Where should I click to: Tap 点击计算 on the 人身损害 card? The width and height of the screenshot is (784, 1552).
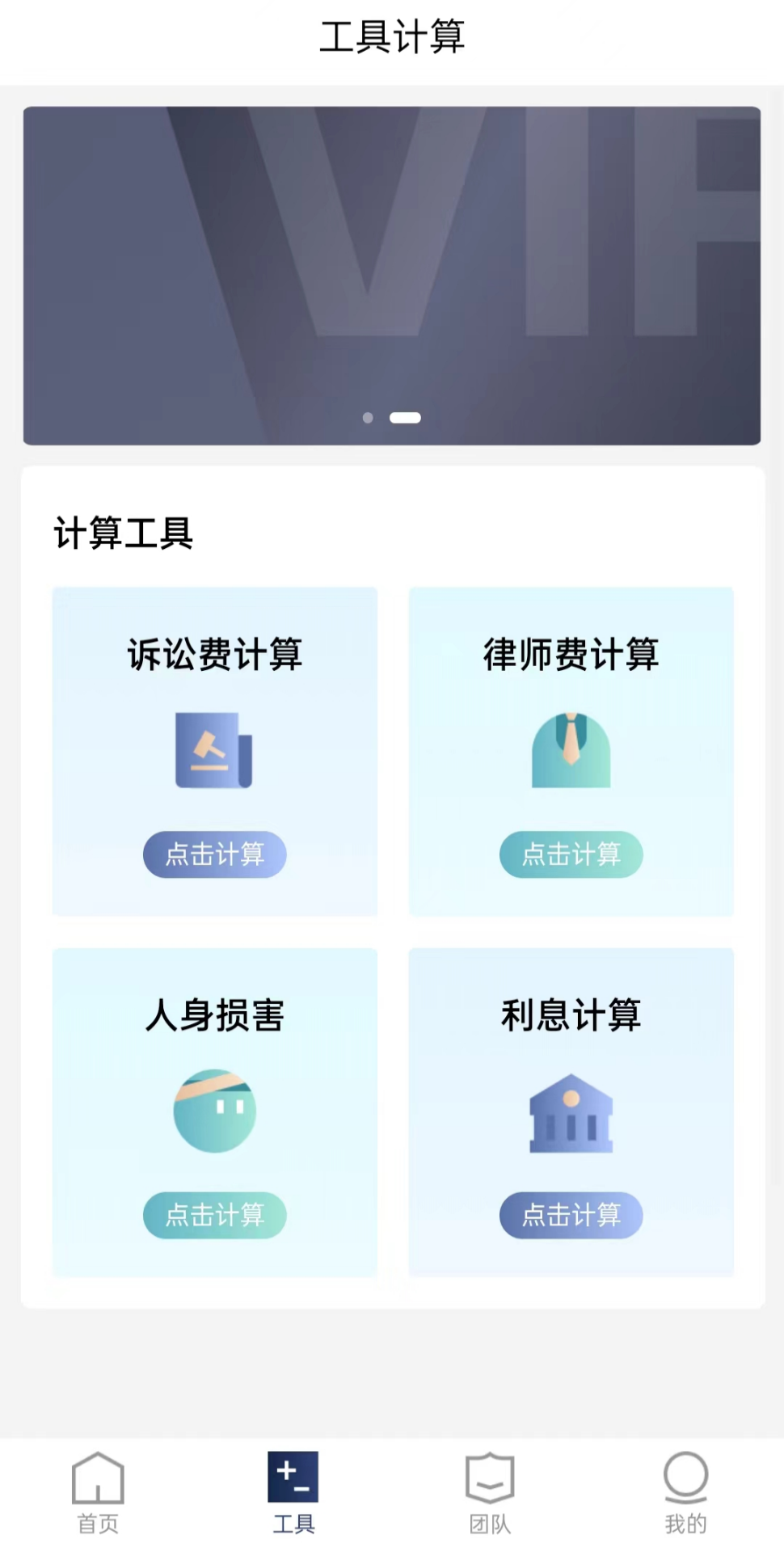(x=213, y=1215)
